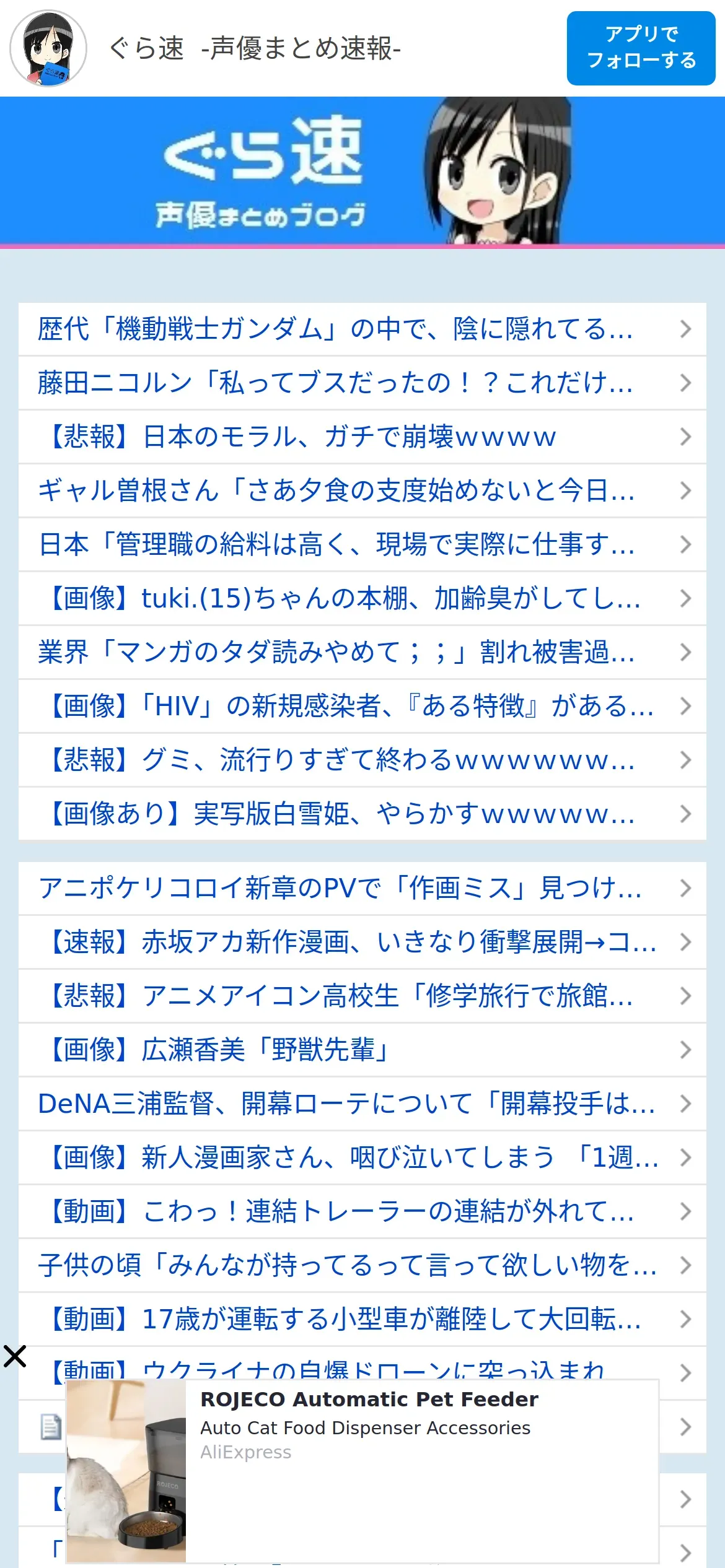Tap the アプリでフォローする button
This screenshot has height=1568, width=725.
point(641,48)
